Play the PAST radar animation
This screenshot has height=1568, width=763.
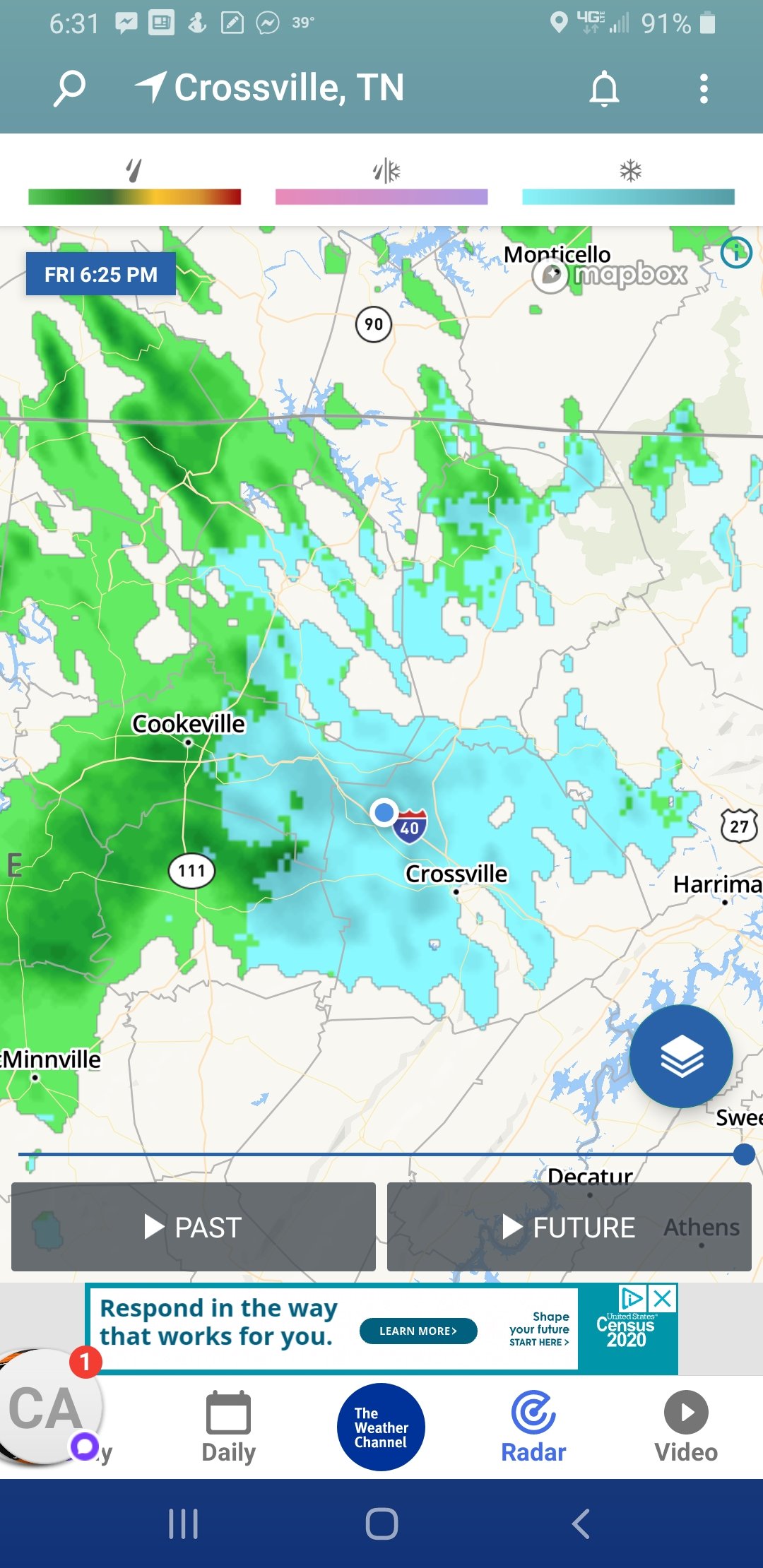pyautogui.click(x=194, y=1227)
